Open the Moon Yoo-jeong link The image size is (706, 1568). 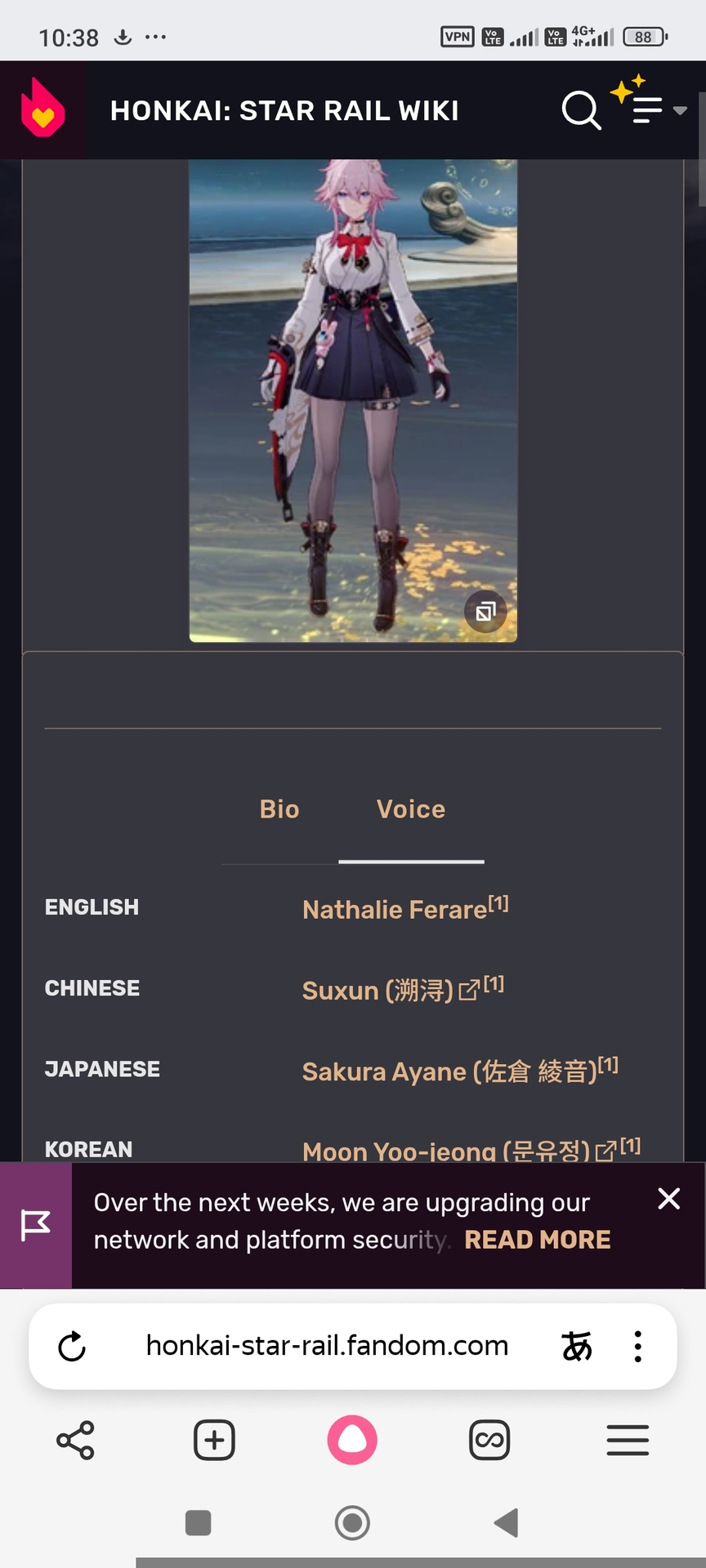tap(445, 1151)
